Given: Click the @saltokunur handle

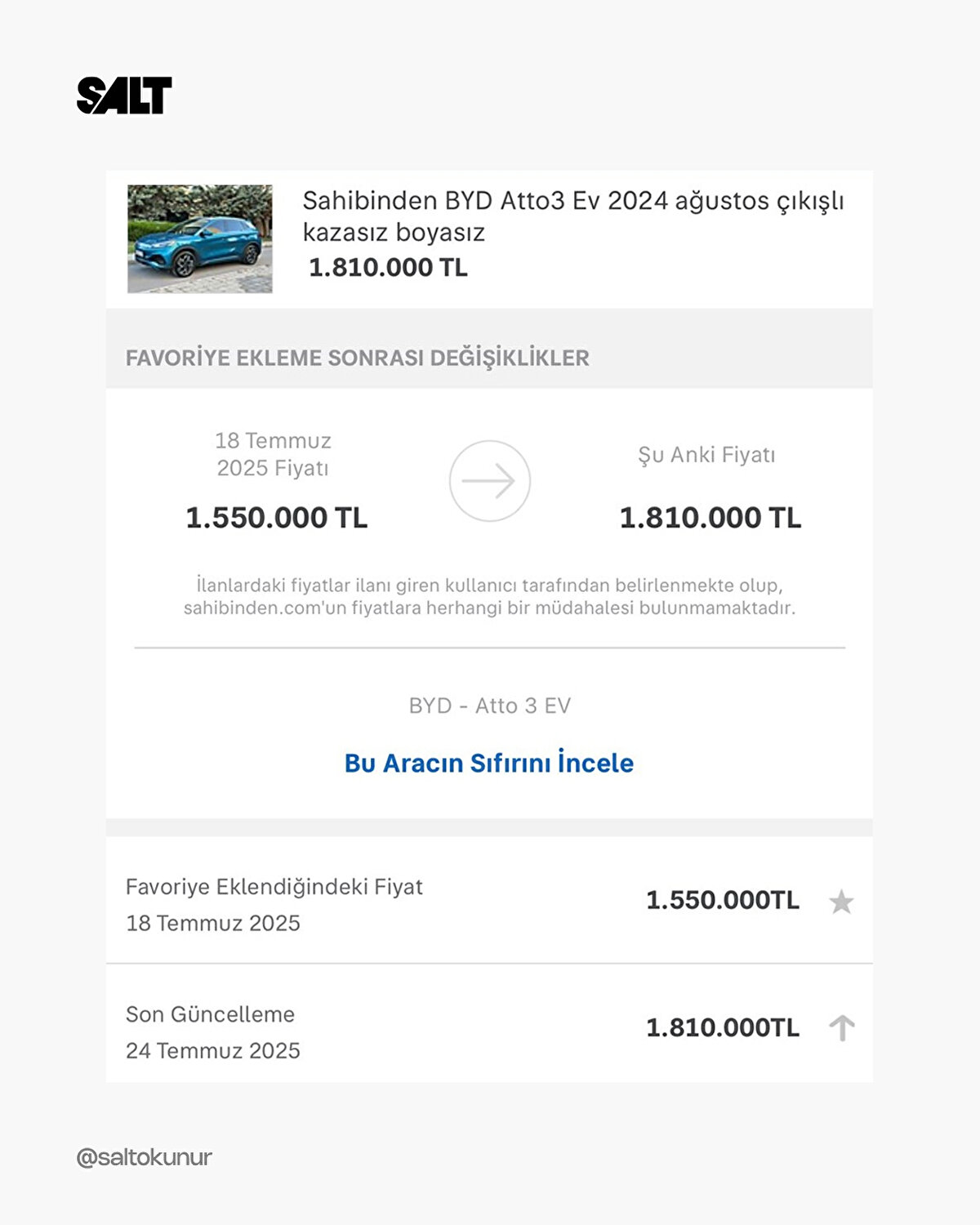Looking at the screenshot, I should click(x=144, y=1156).
